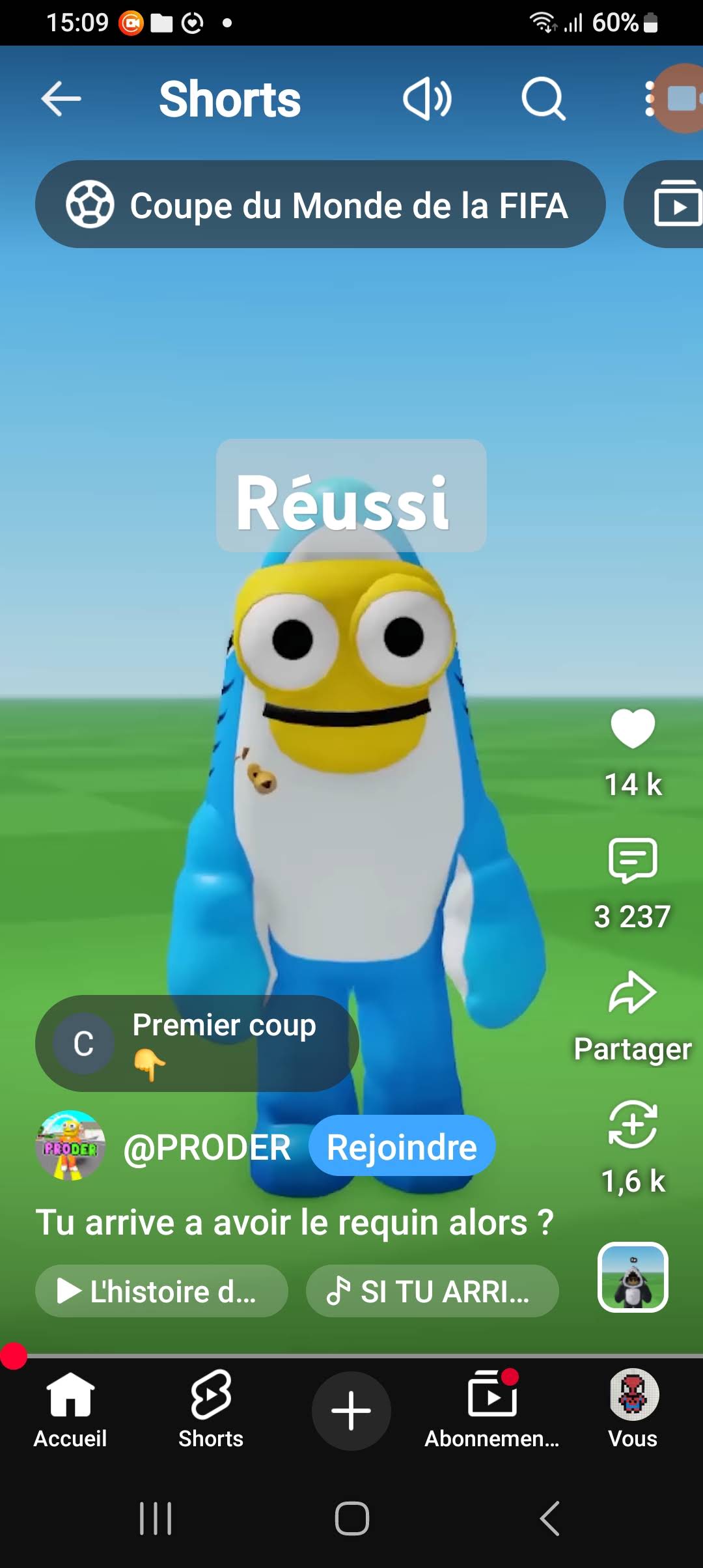Open the sound SI TU ARRI...
Image resolution: width=703 pixels, height=1568 pixels.
pyautogui.click(x=432, y=1291)
